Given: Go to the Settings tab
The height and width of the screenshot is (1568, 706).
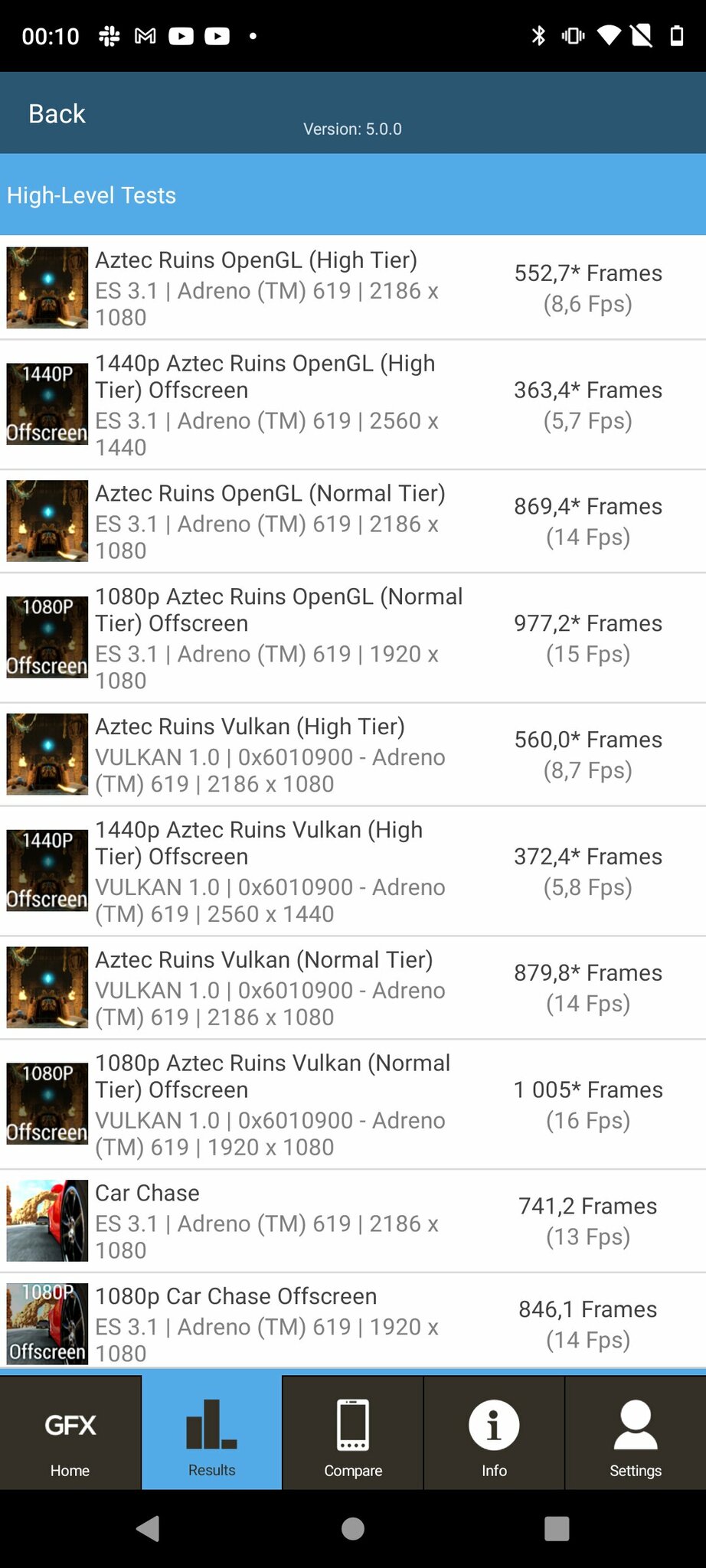Looking at the screenshot, I should [635, 1432].
